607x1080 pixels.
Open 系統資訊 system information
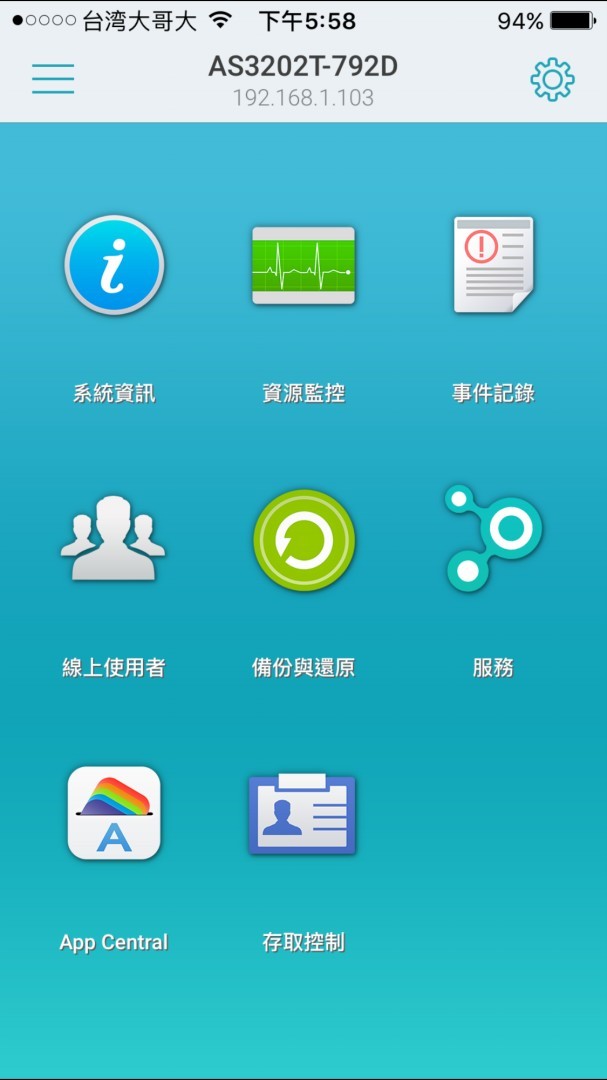114,267
